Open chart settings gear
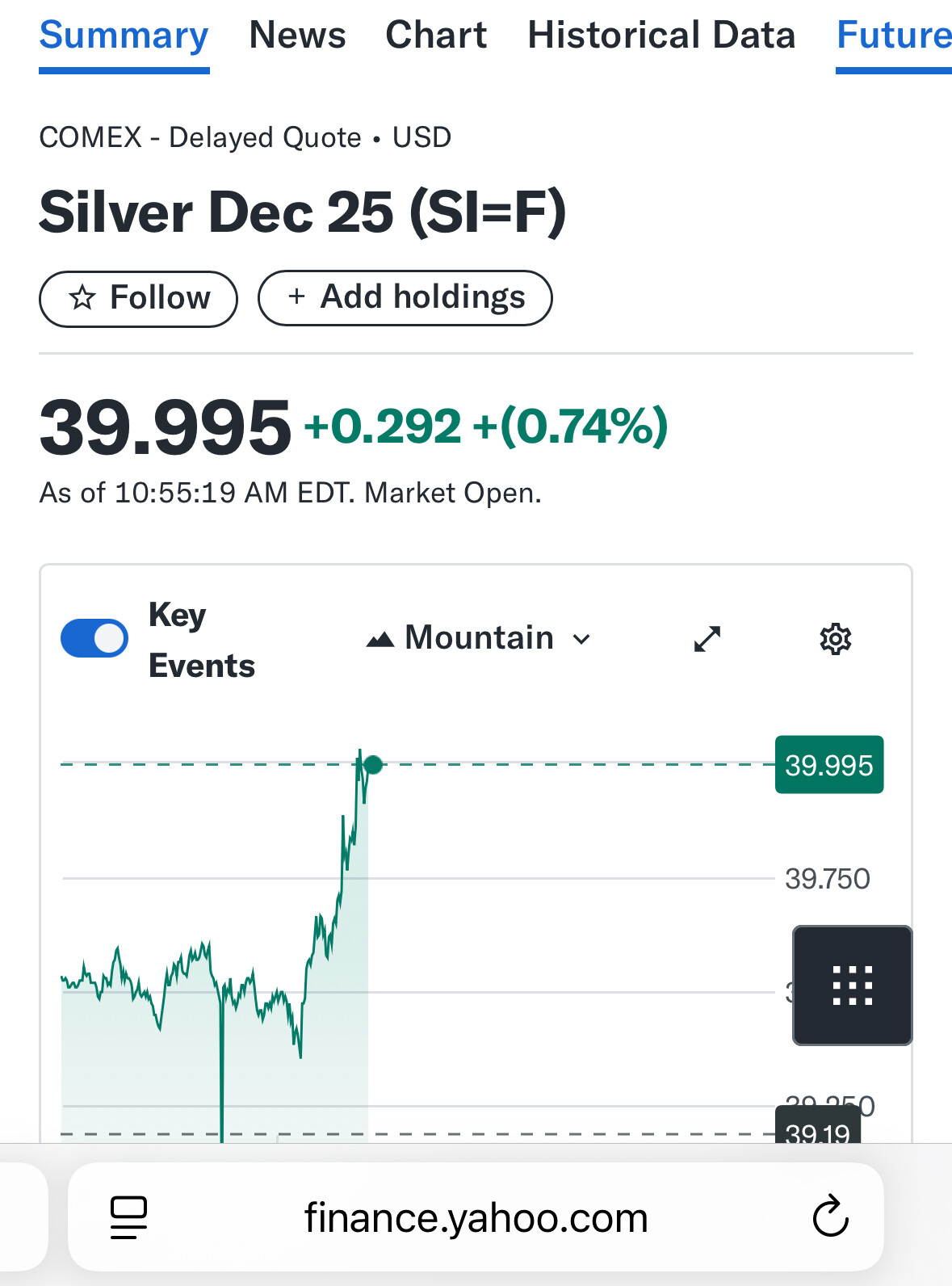 (835, 639)
